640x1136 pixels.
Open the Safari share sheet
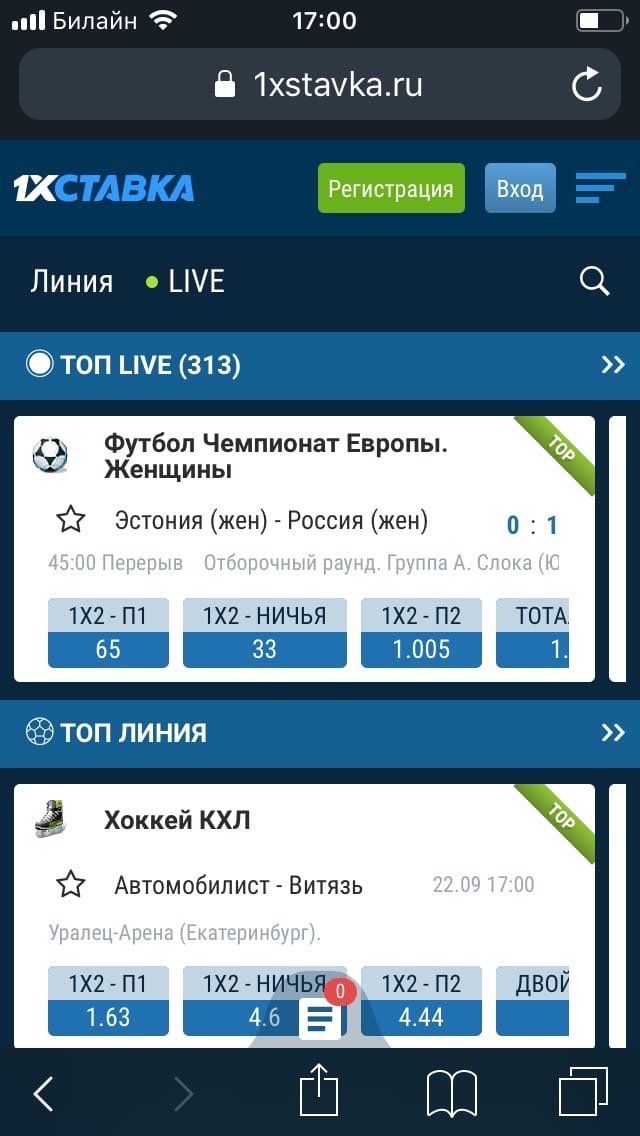[320, 1092]
